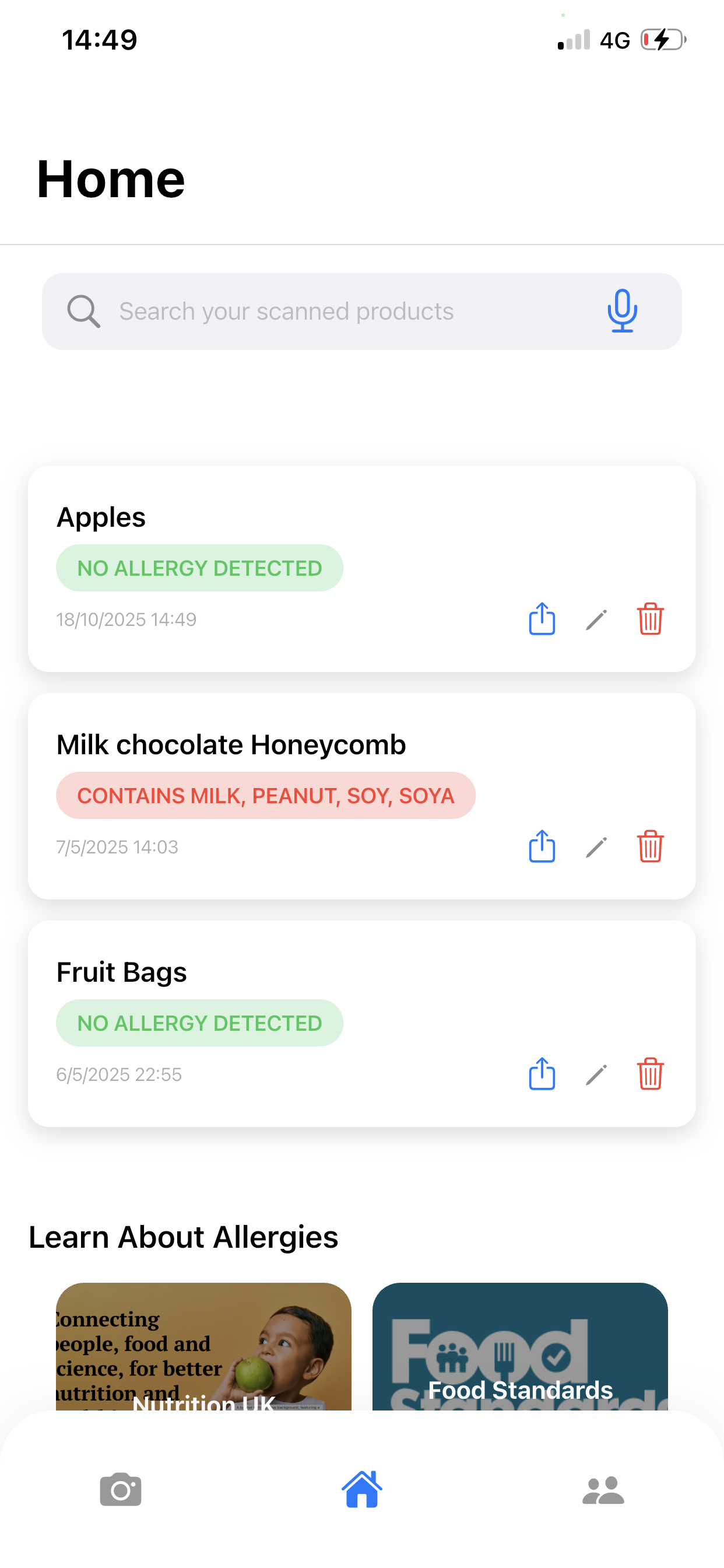The width and height of the screenshot is (724, 1568).
Task: Delete the Fruit Bags entry
Action: coord(650,1074)
